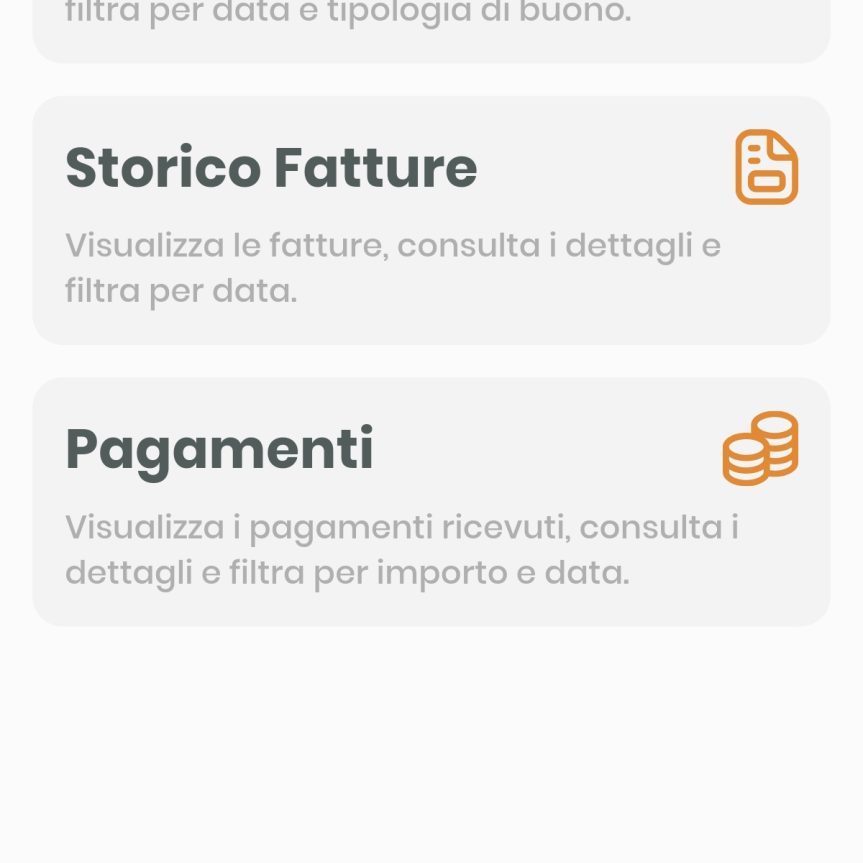
Task: Open the Storico Fatture card
Action: click(x=431, y=220)
